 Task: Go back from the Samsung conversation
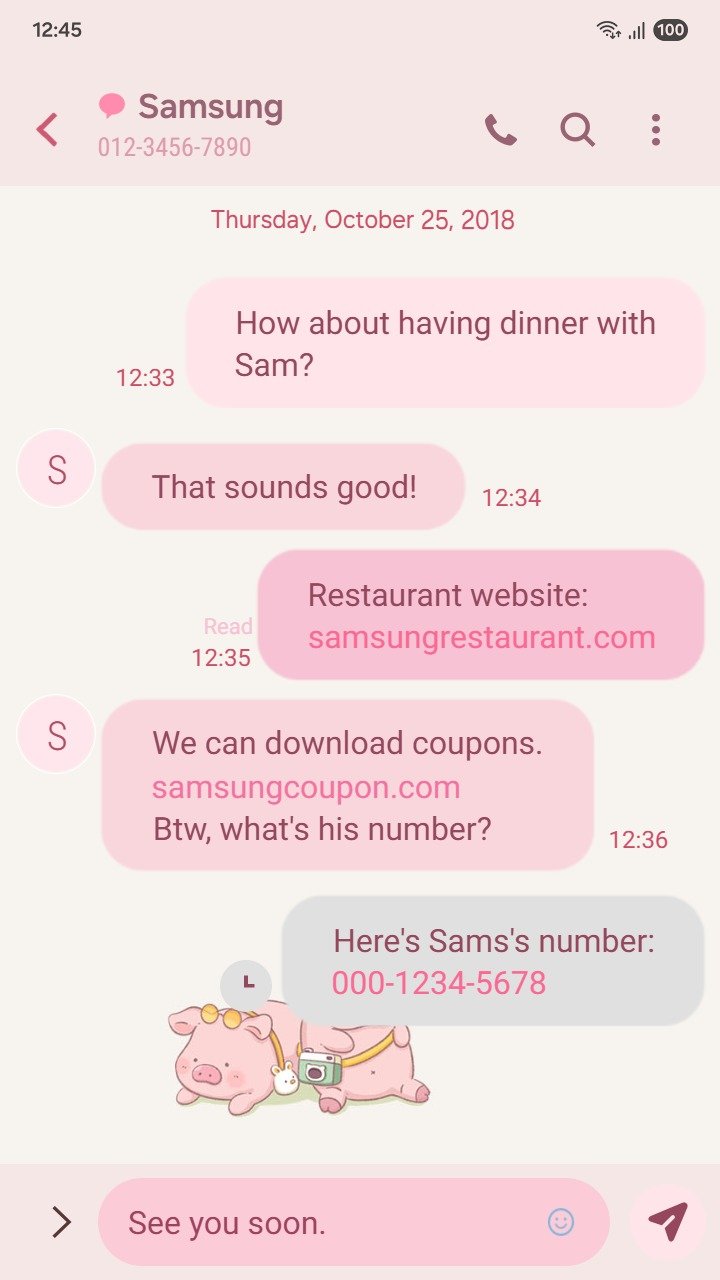click(x=47, y=130)
